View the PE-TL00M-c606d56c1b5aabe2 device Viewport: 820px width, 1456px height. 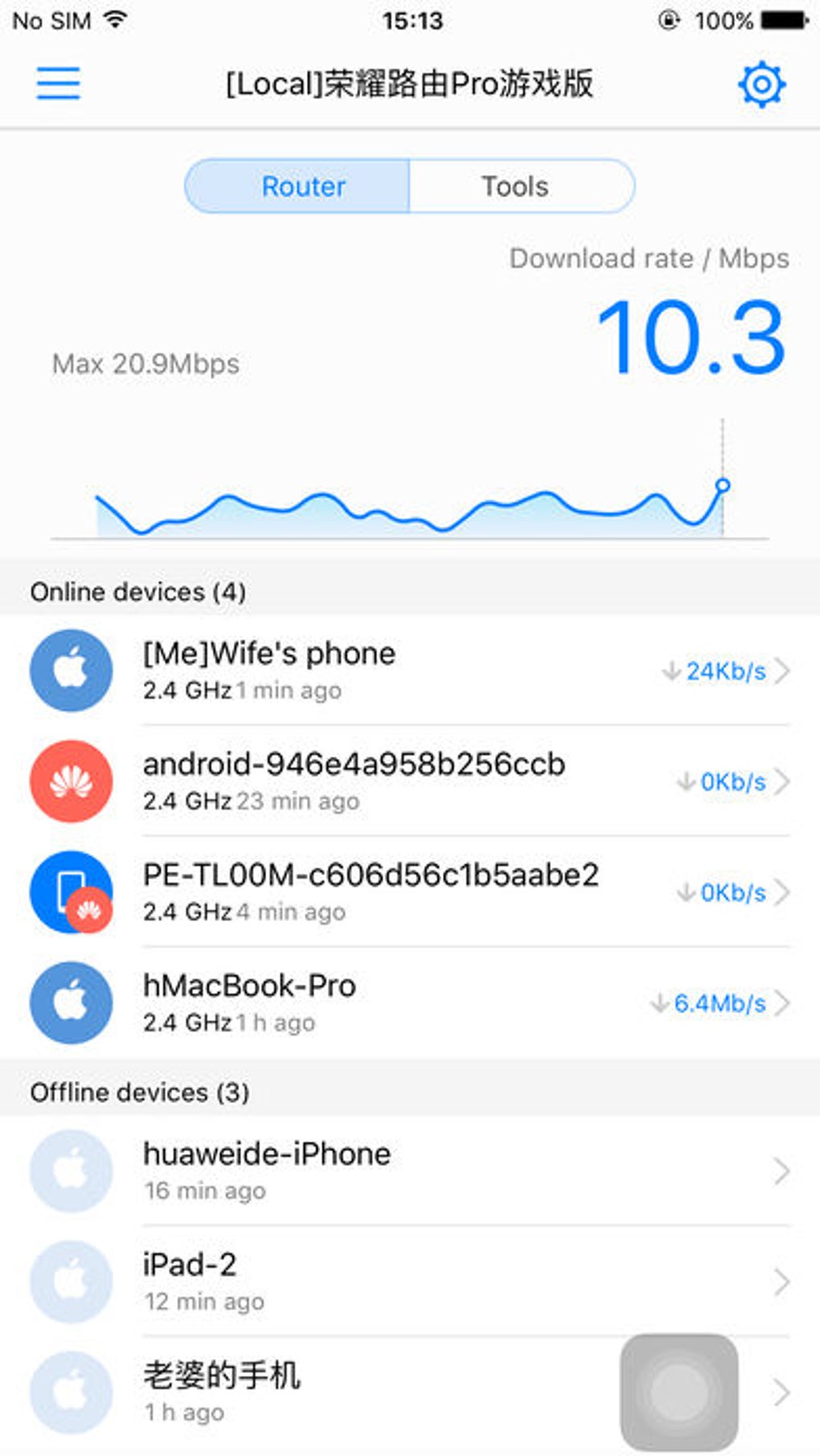click(x=410, y=892)
